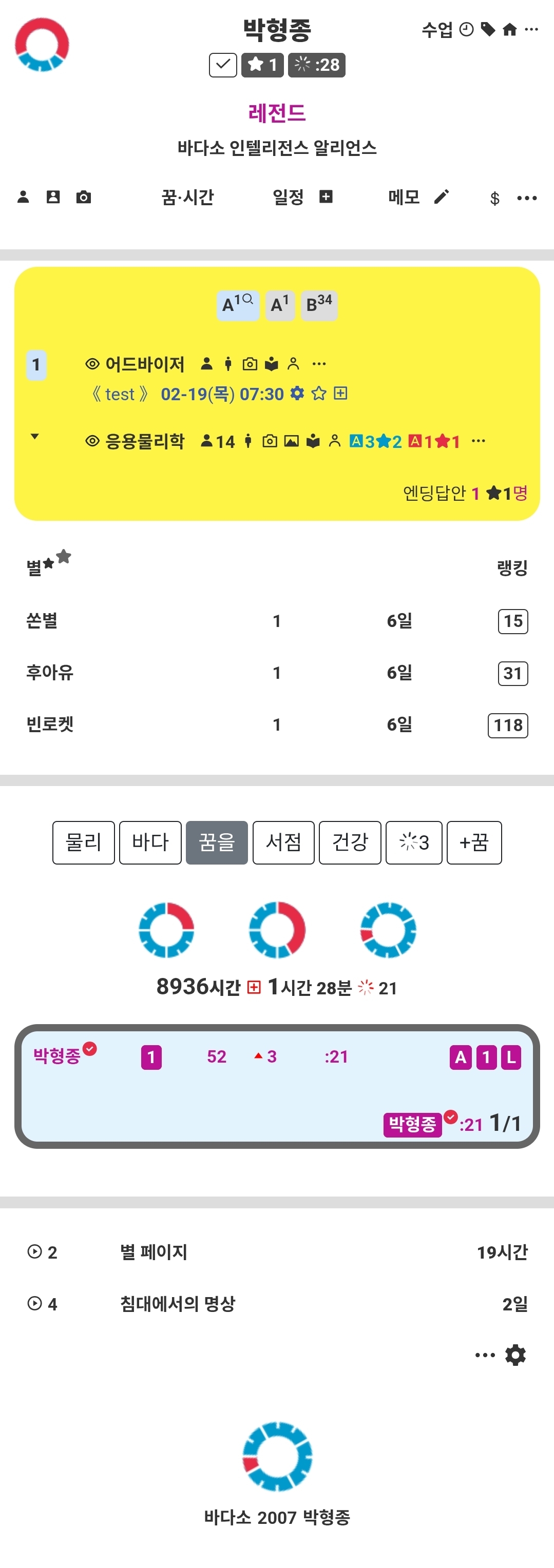Edit 메모 with the pencil icon
Image resolution: width=554 pixels, height=1568 pixels.
[442, 197]
